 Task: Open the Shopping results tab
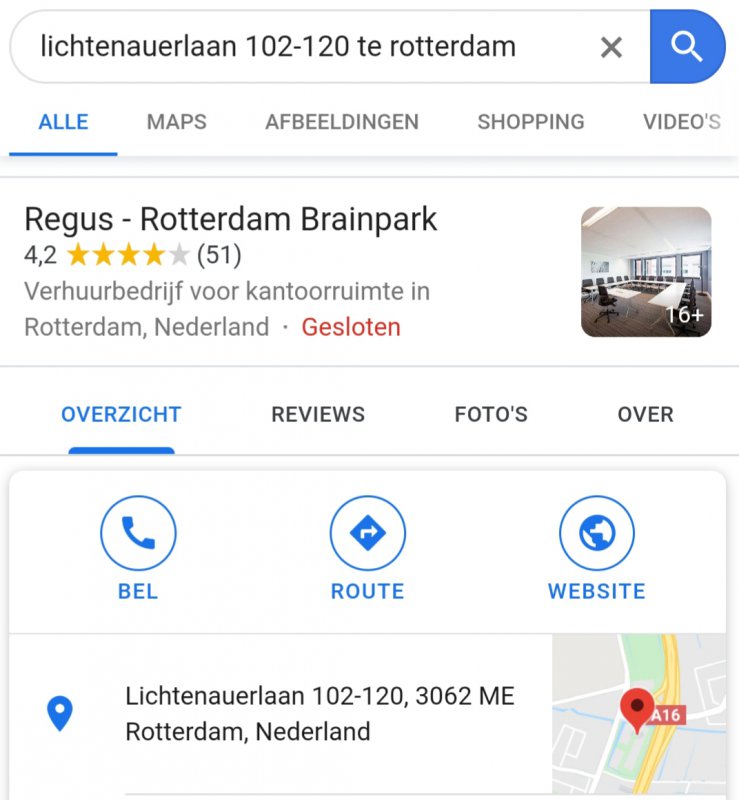[530, 122]
